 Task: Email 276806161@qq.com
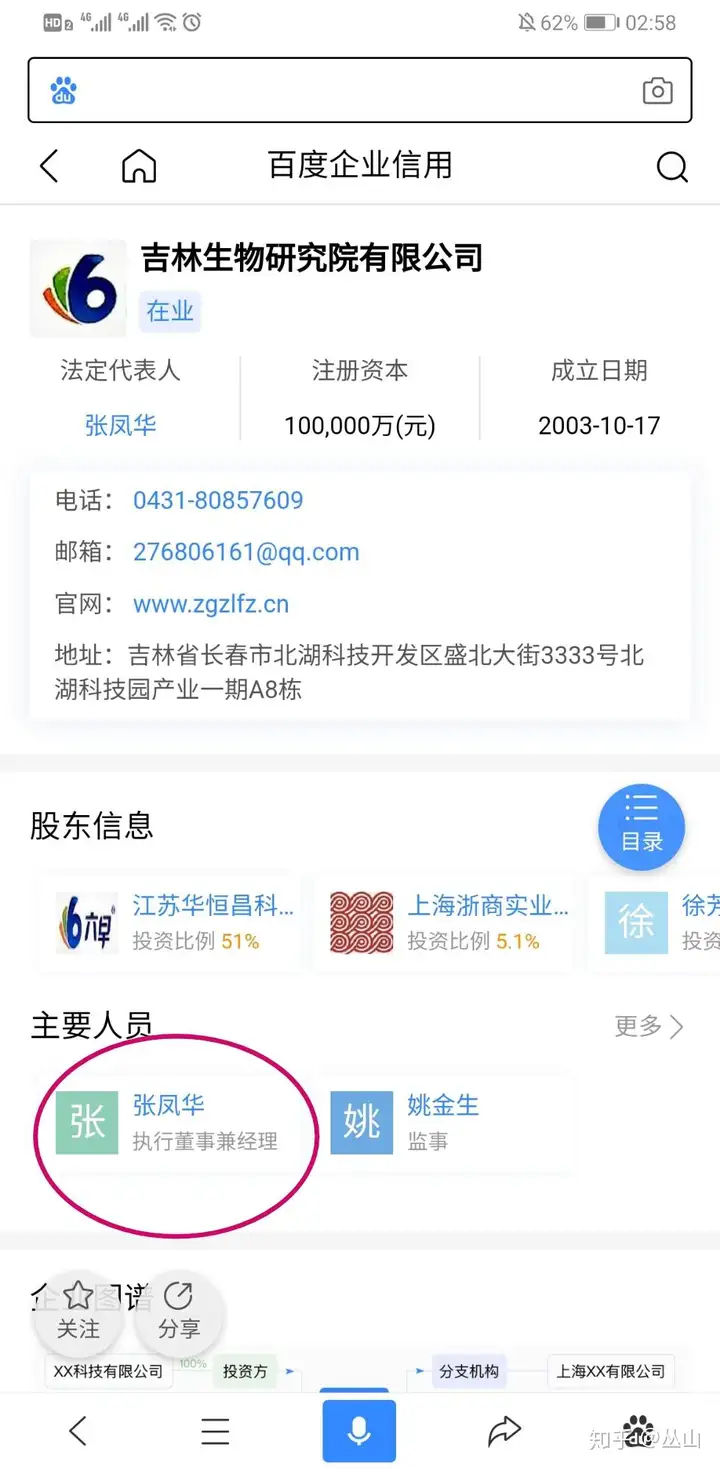point(246,552)
